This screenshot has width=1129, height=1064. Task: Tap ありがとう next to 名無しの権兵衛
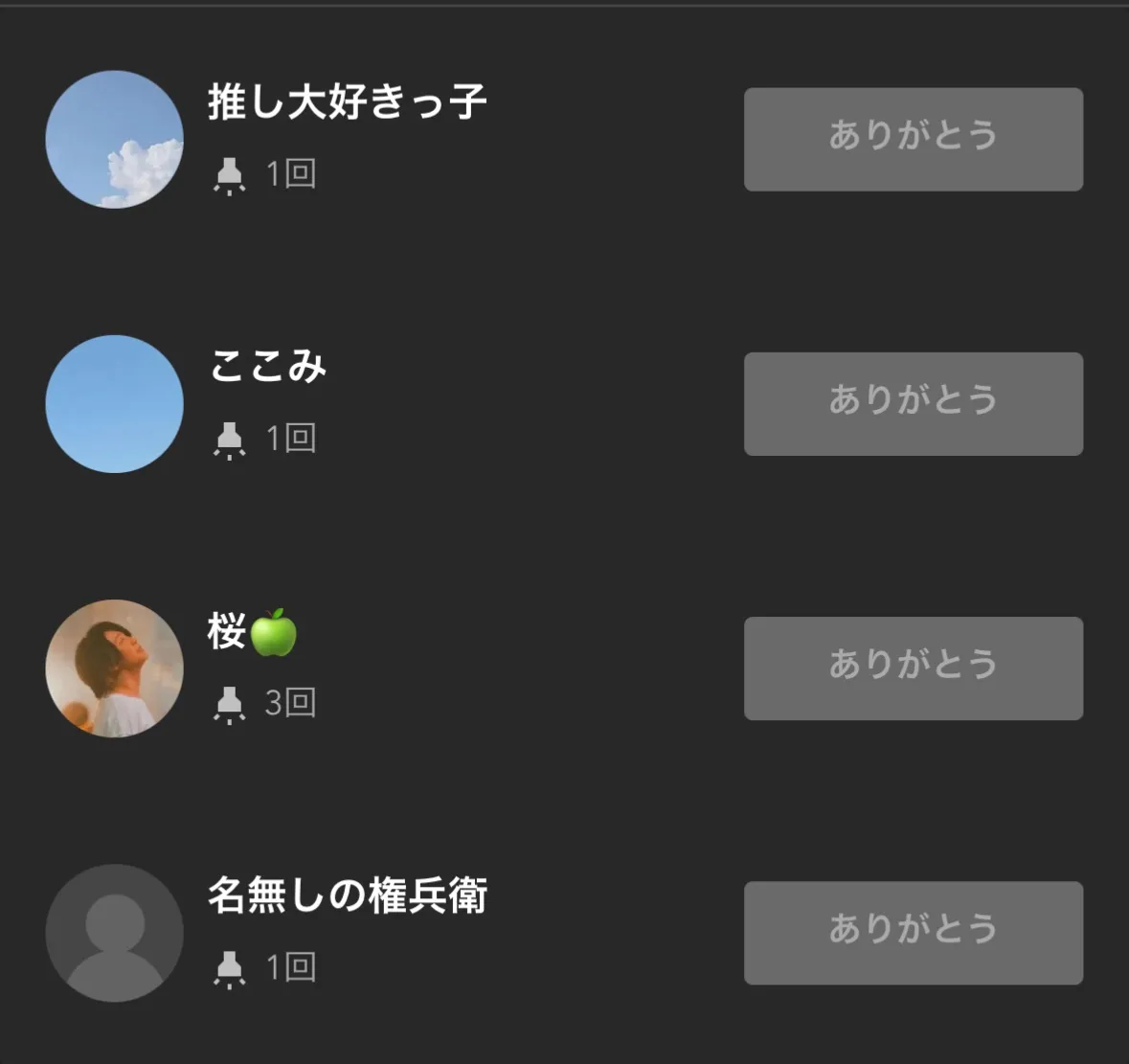tap(913, 932)
